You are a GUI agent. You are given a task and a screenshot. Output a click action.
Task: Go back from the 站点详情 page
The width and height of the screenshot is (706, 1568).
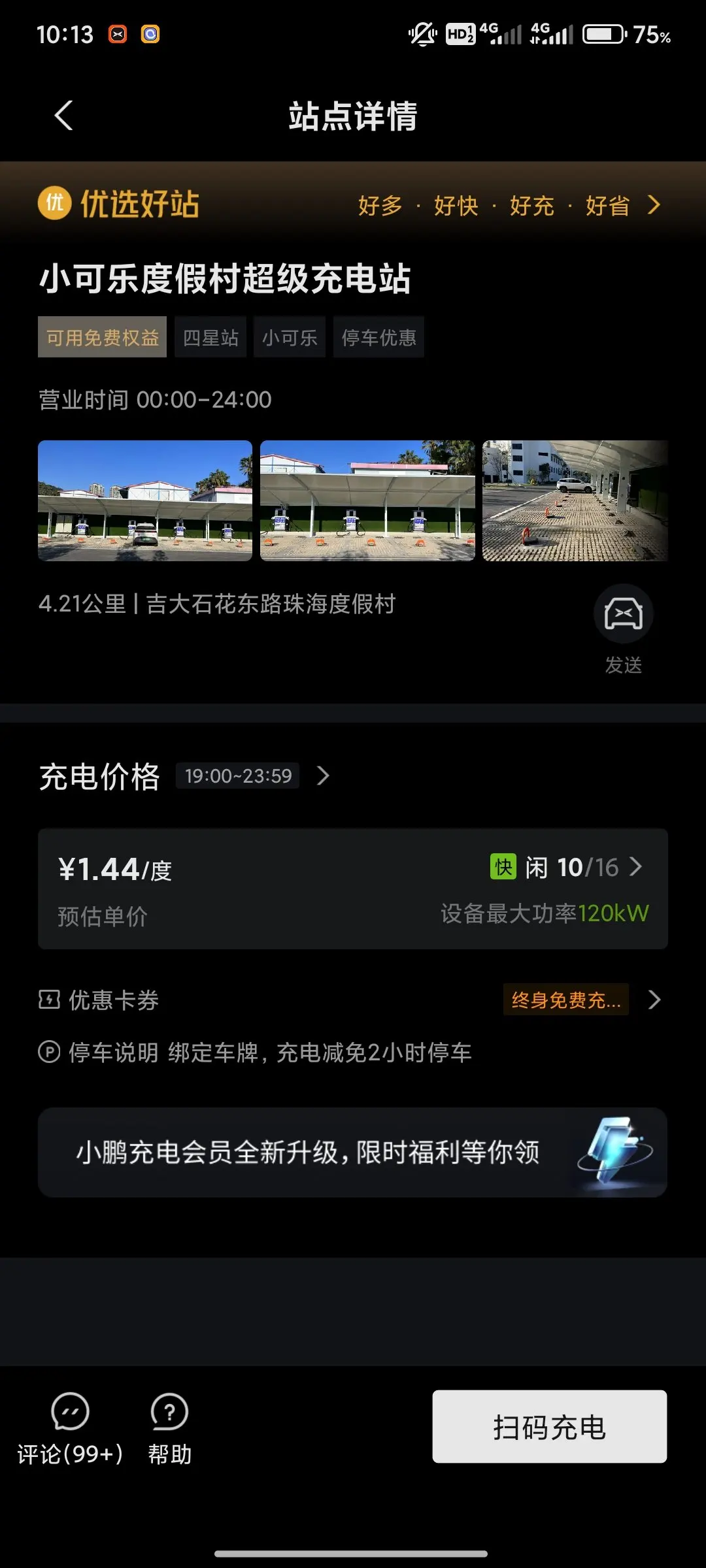click(x=64, y=116)
